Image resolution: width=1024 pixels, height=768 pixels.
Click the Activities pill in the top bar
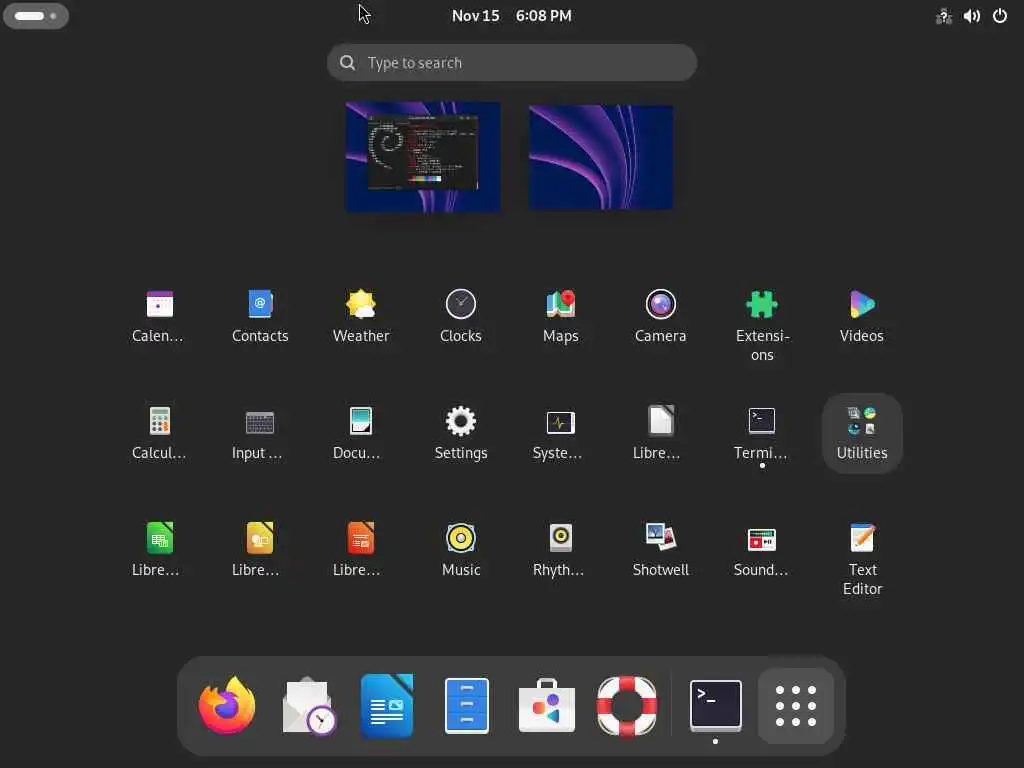[35, 16]
